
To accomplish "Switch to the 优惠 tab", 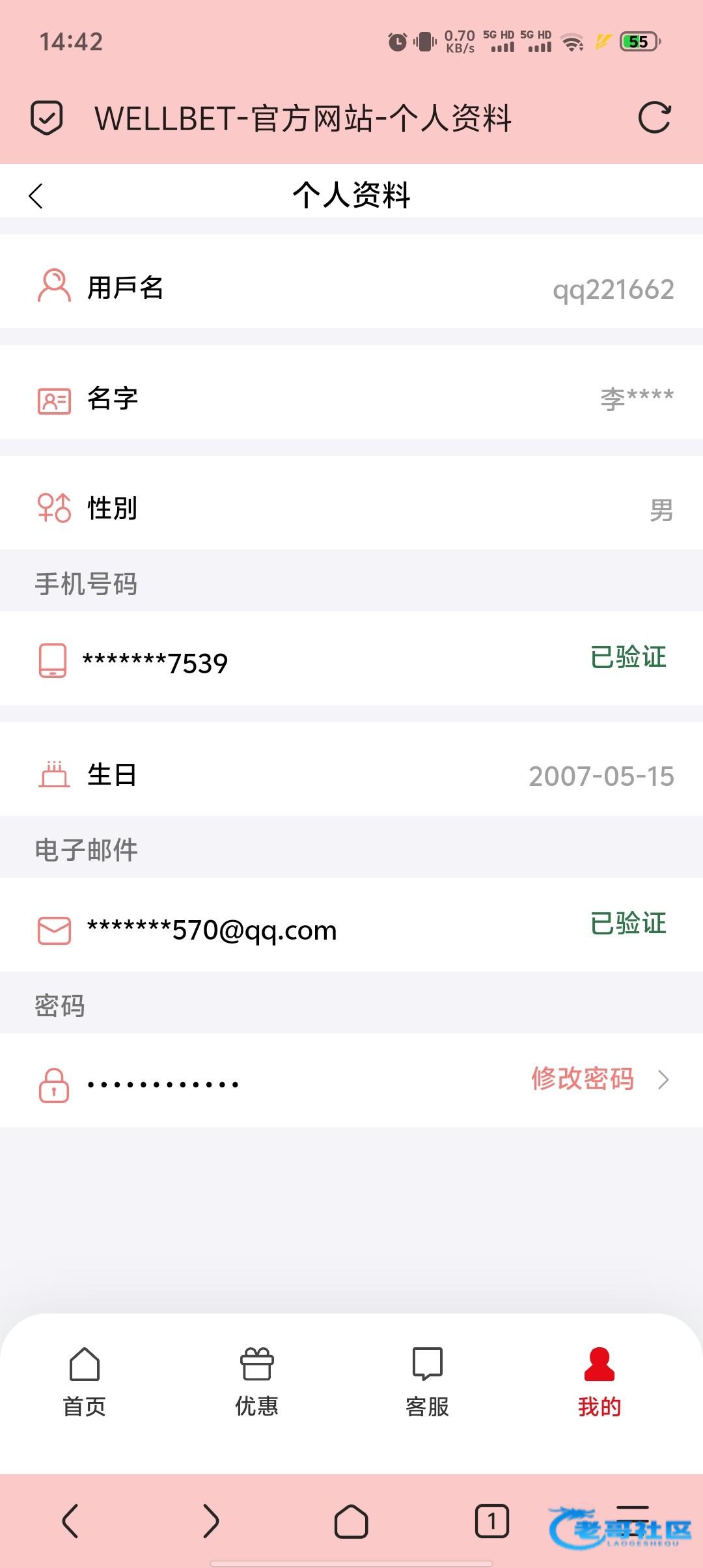I will click(256, 1382).
